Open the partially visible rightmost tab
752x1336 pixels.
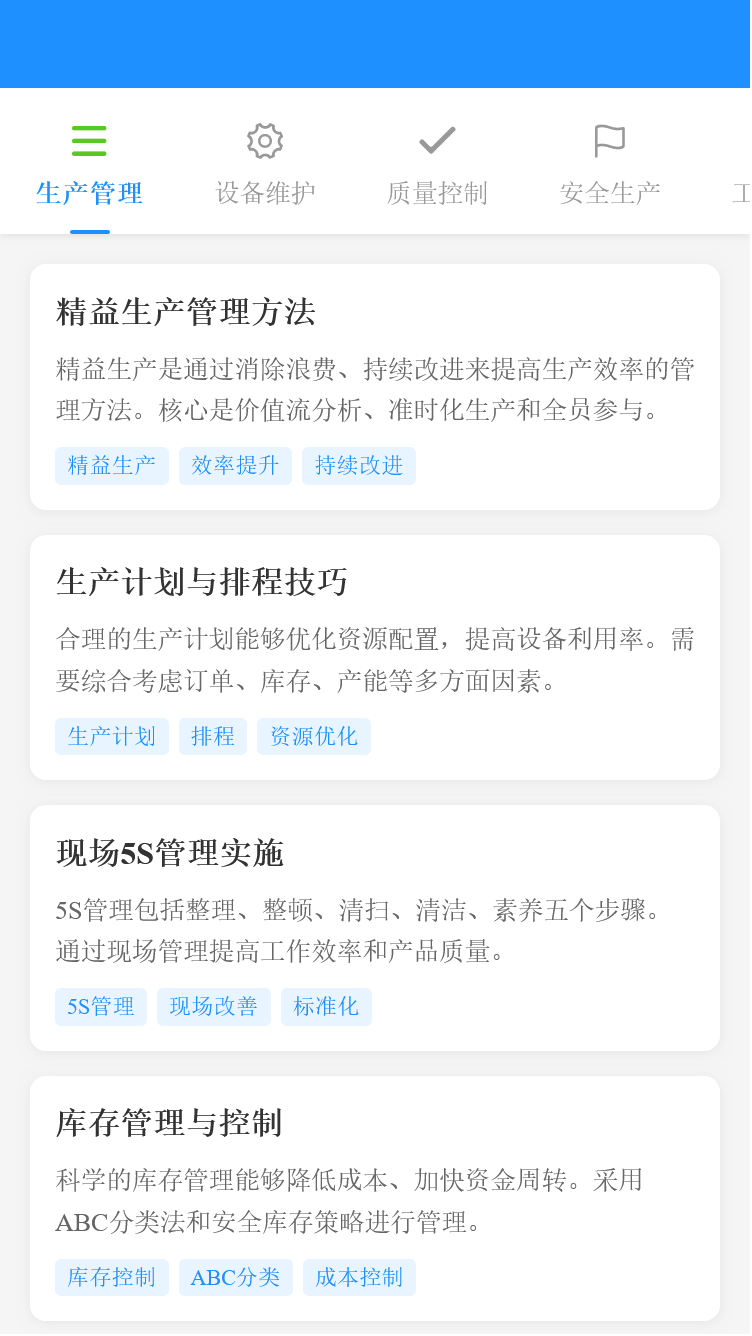coord(740,193)
